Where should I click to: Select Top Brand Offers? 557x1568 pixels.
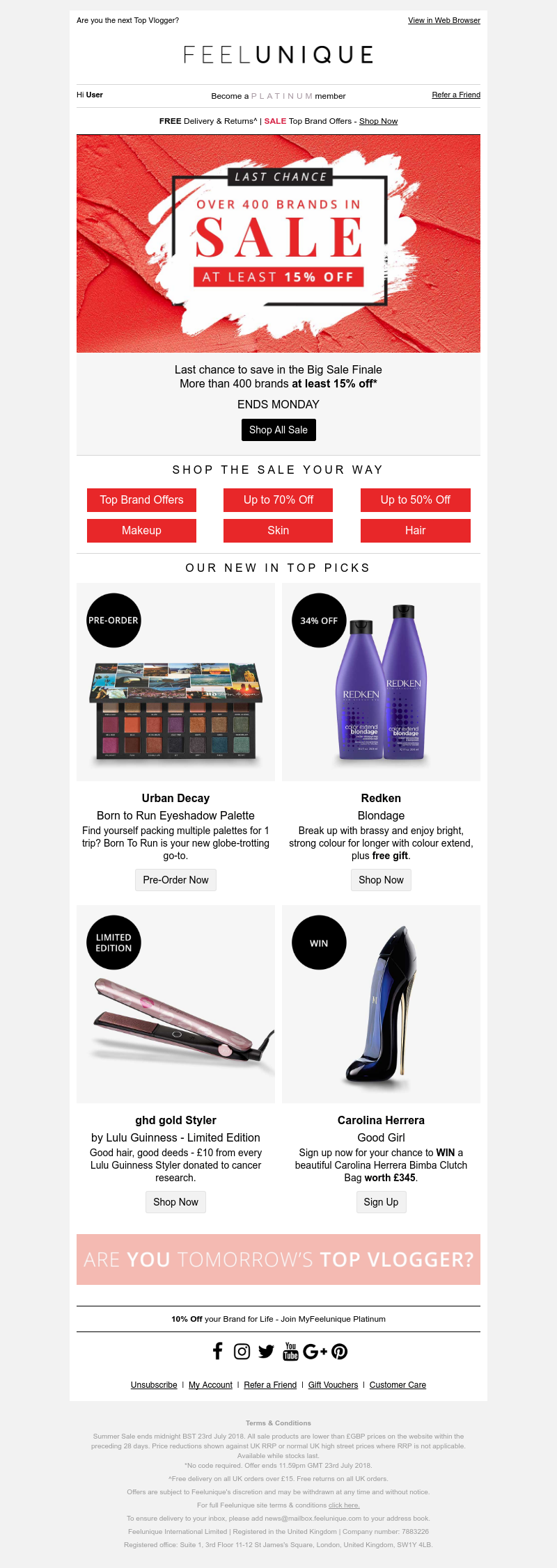(141, 500)
